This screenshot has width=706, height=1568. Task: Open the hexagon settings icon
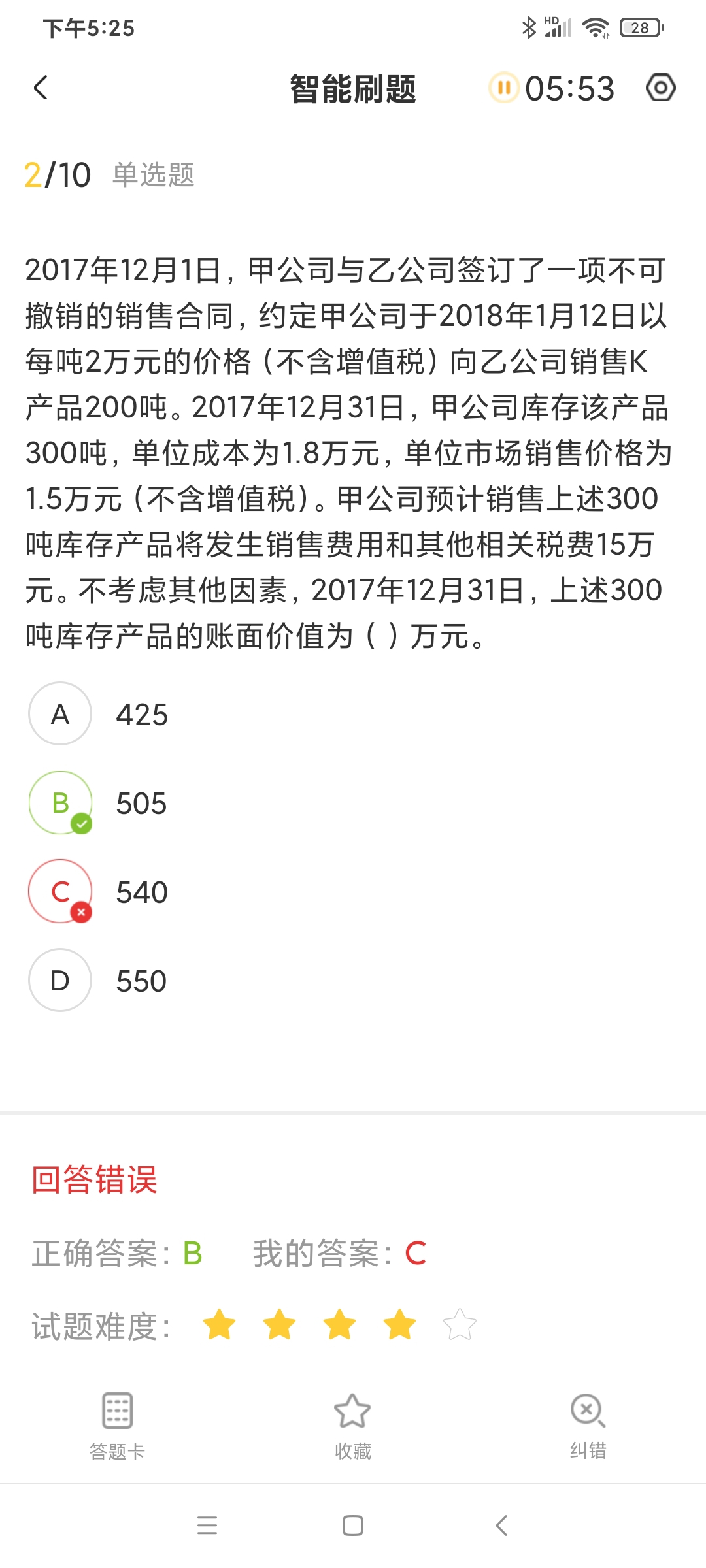[x=660, y=88]
